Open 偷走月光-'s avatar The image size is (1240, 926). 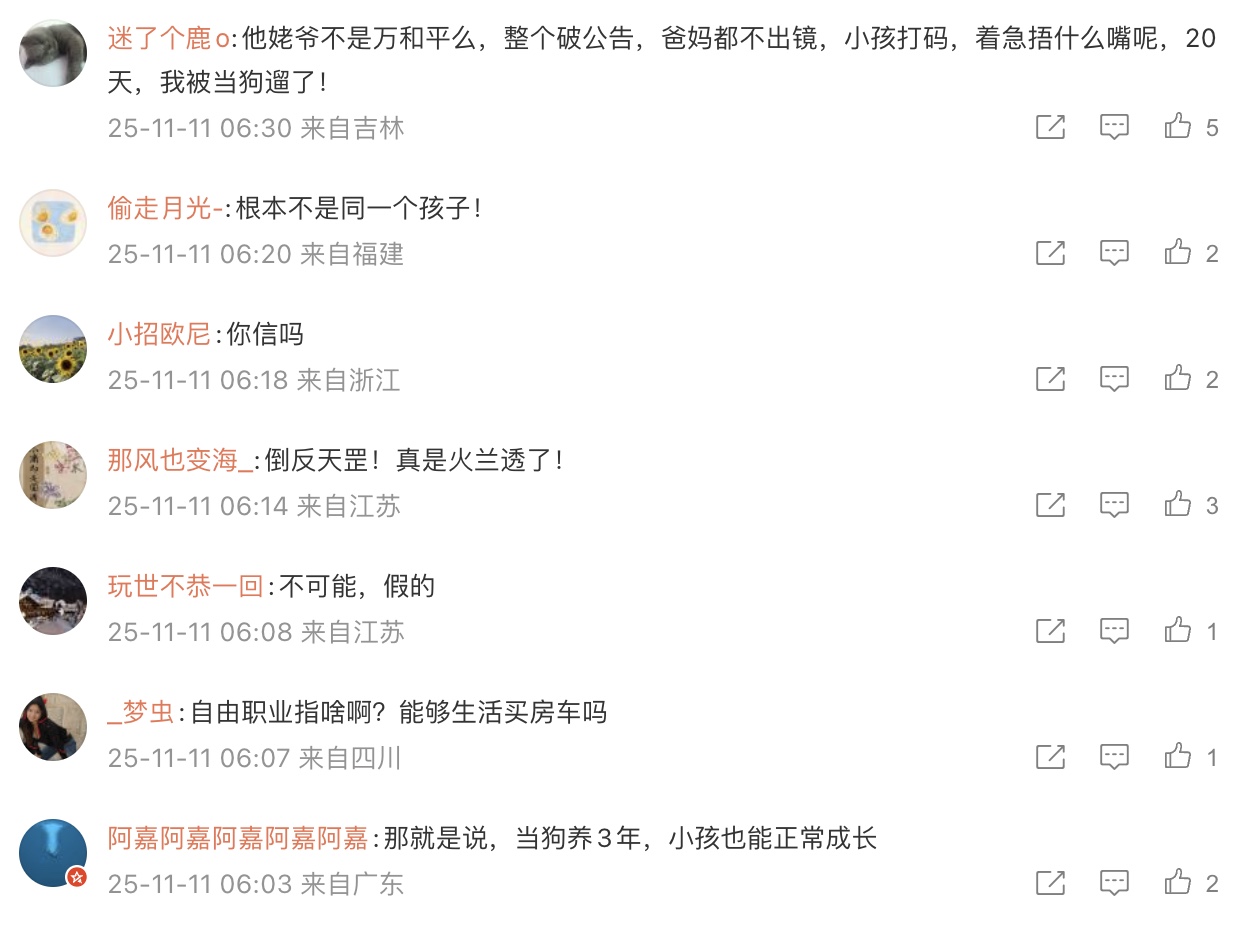53,222
